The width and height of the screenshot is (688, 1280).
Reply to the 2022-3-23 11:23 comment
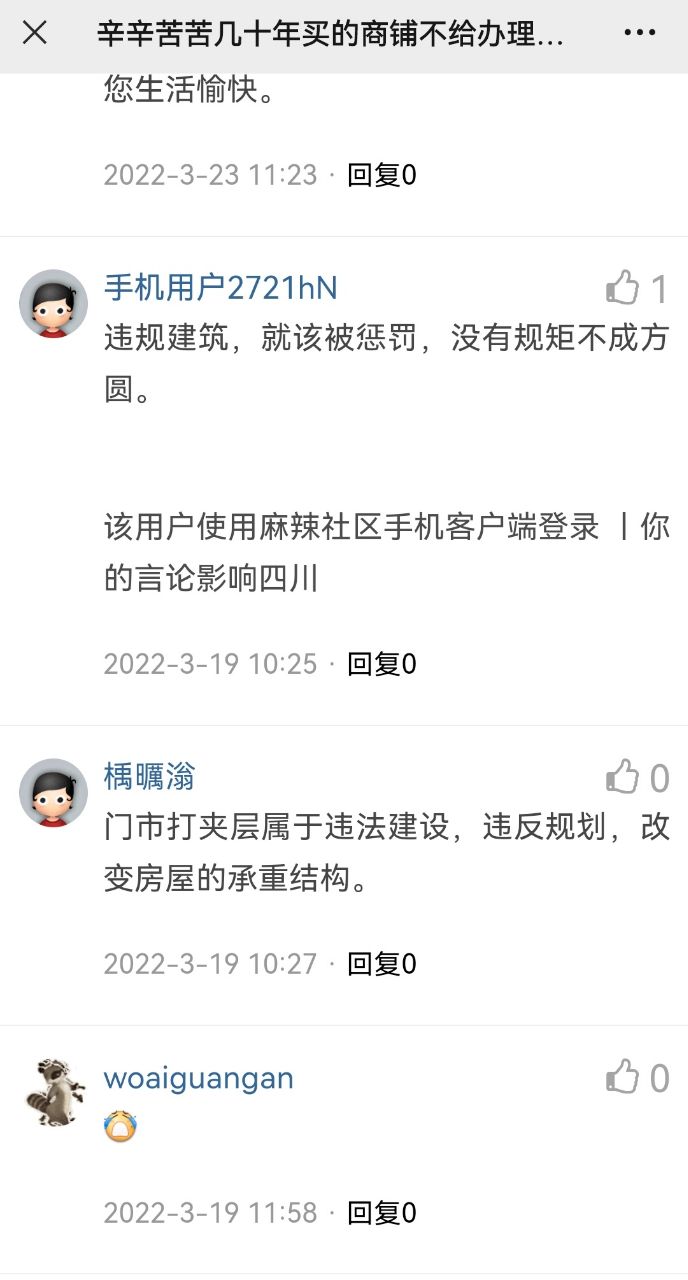point(381,175)
